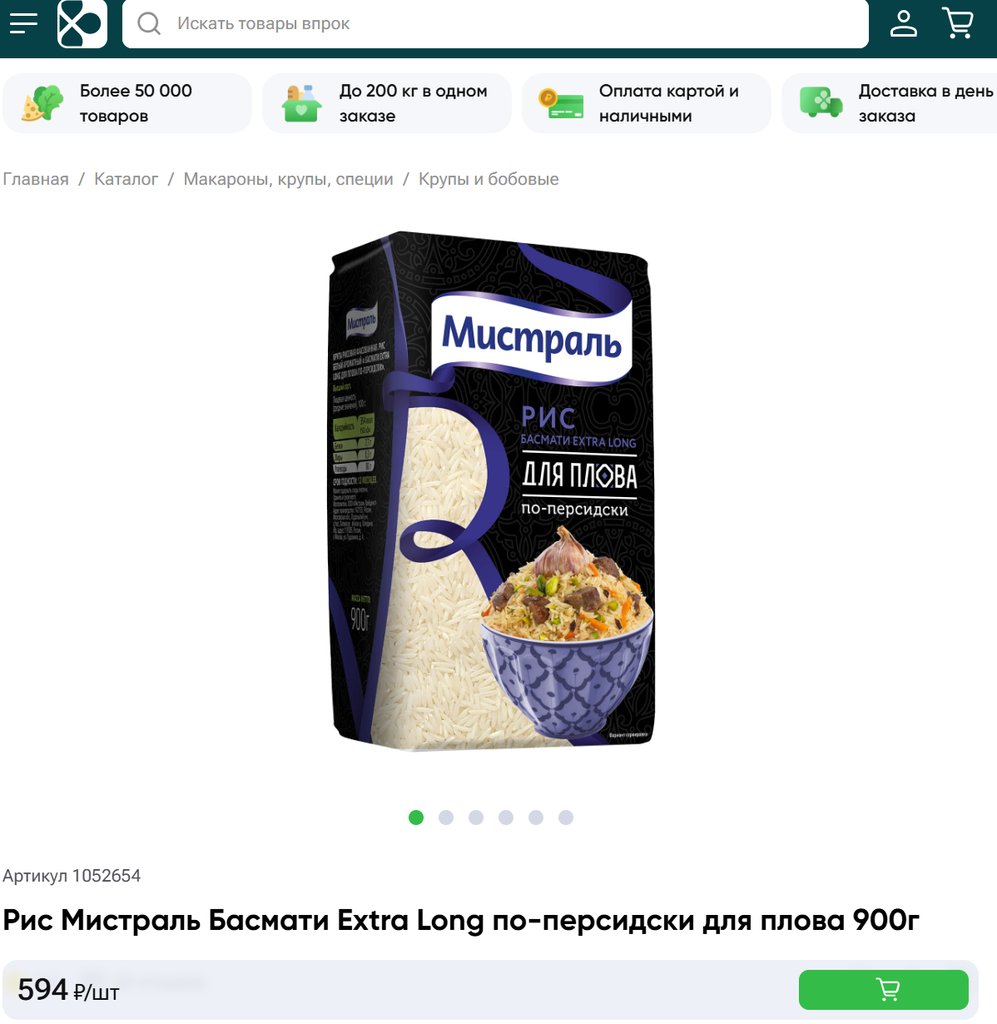
Task: Open the Мистраль rice product photo
Action: coord(494,490)
